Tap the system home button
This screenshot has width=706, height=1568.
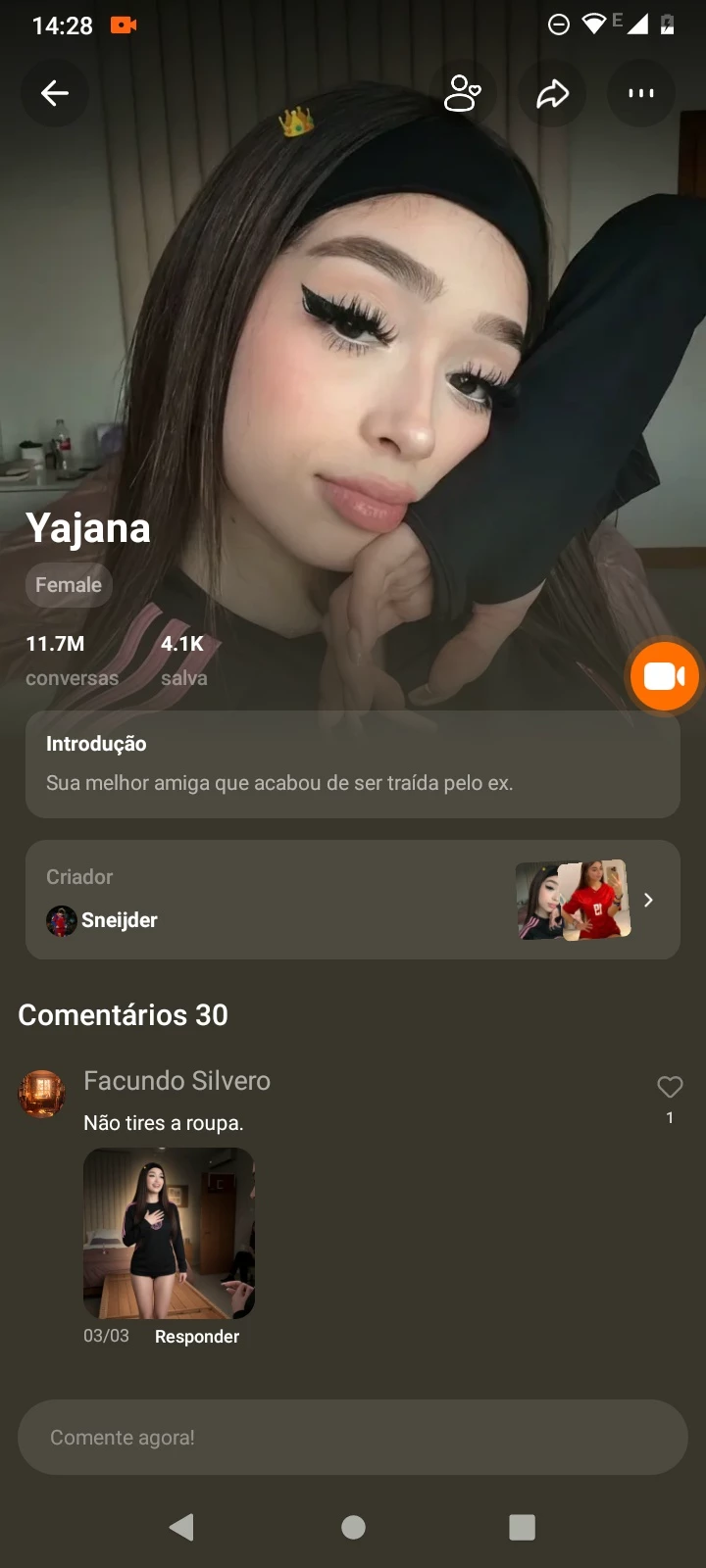pos(353,1527)
